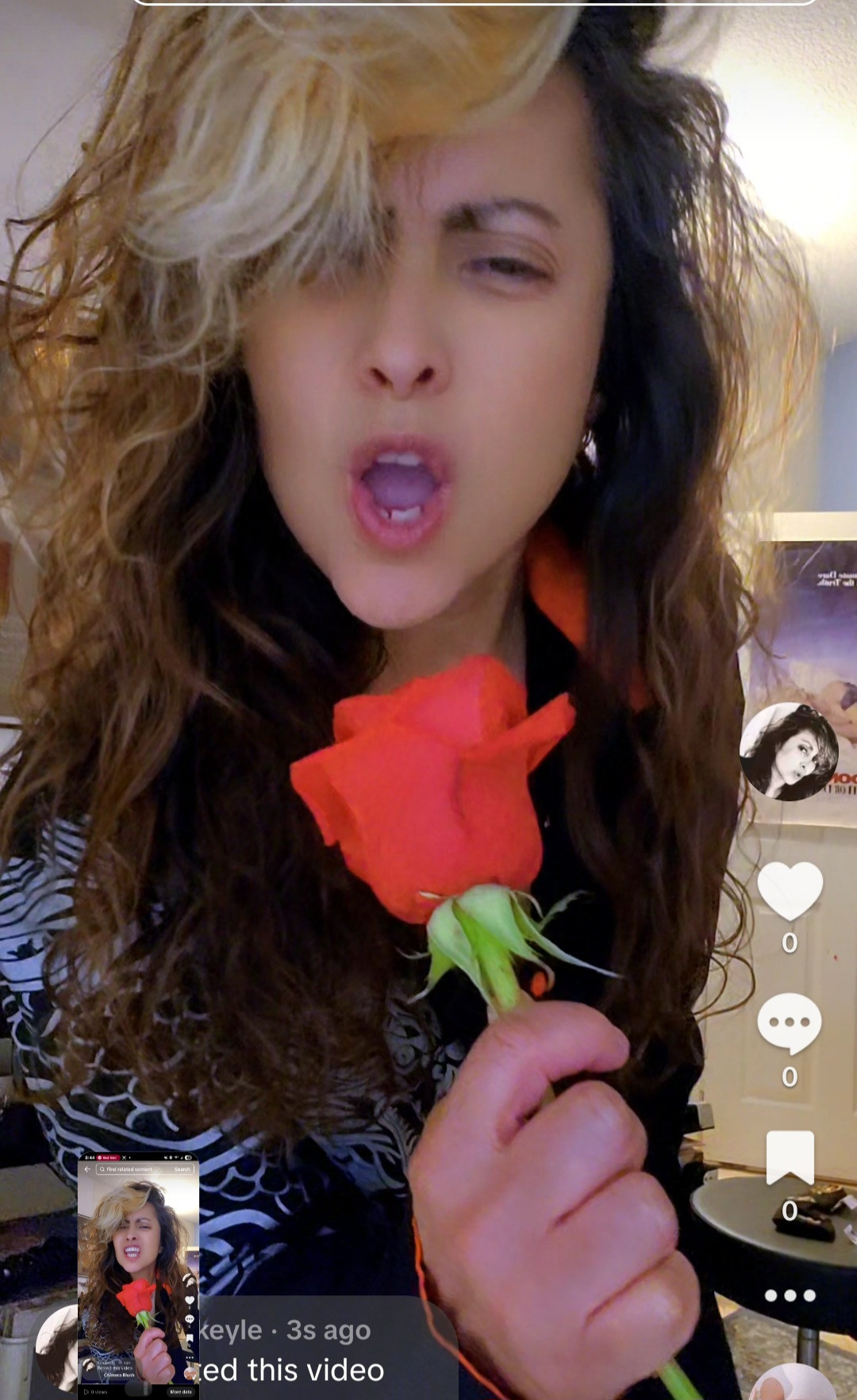
Task: Tap the reposted this video banner
Action: [x=317, y=1351]
